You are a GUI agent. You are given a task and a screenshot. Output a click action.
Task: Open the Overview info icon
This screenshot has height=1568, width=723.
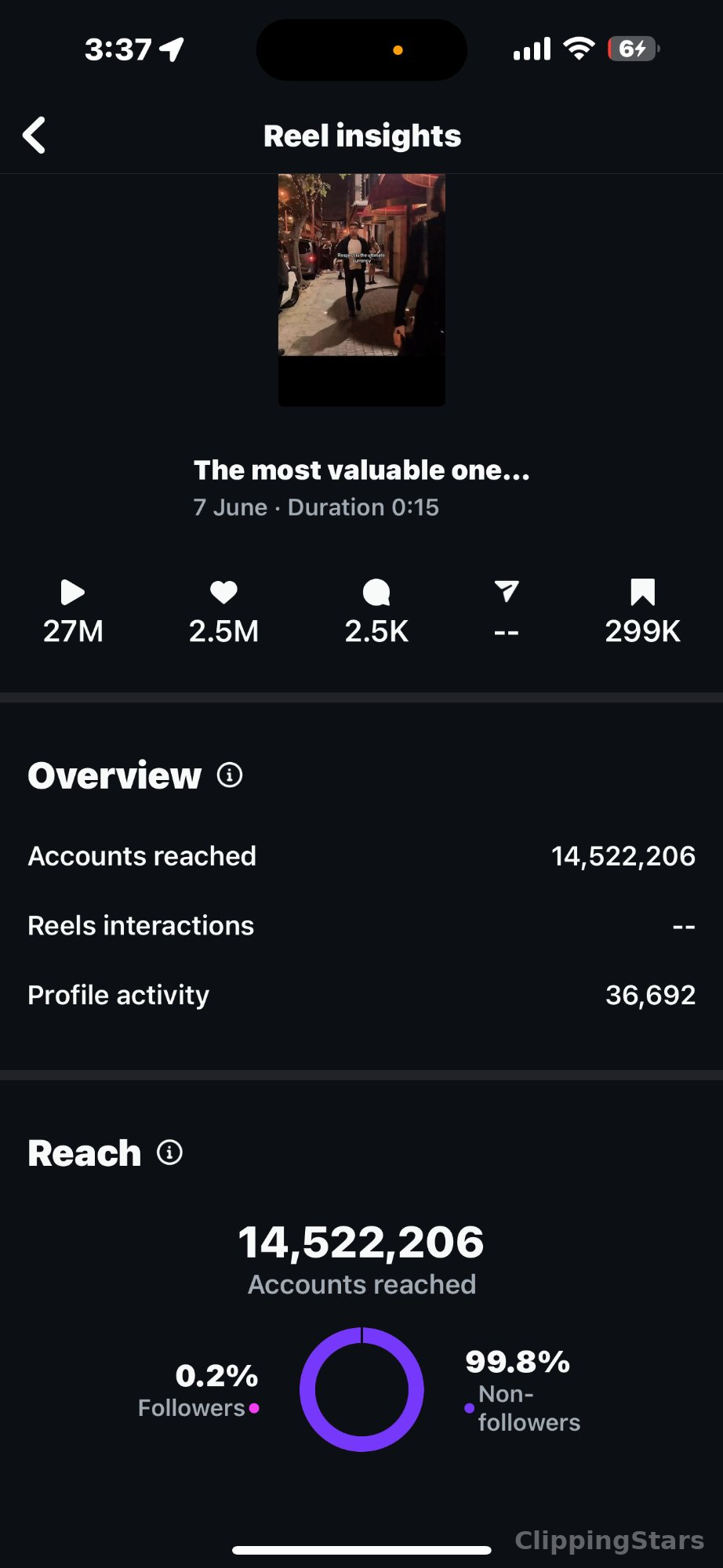coord(230,775)
